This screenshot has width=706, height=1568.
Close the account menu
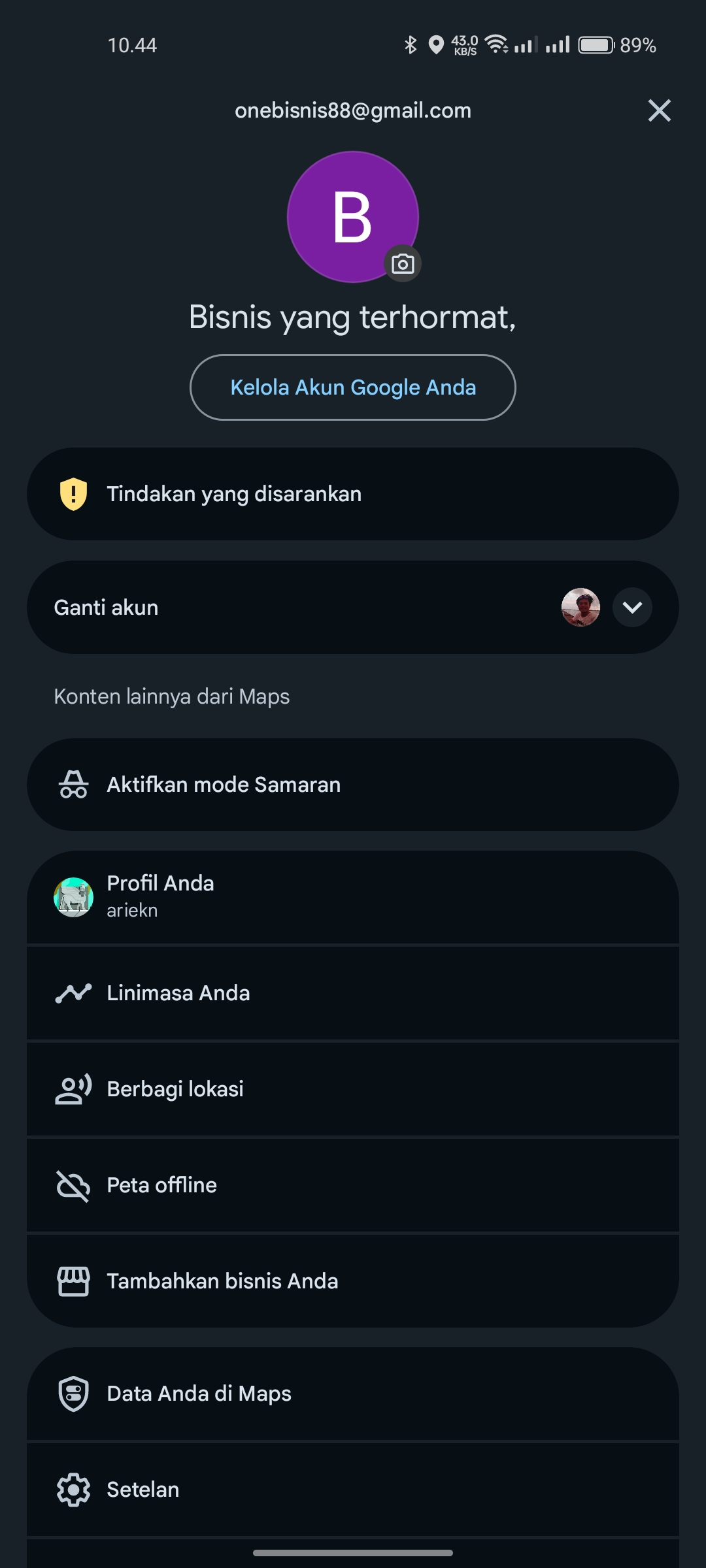coord(659,110)
